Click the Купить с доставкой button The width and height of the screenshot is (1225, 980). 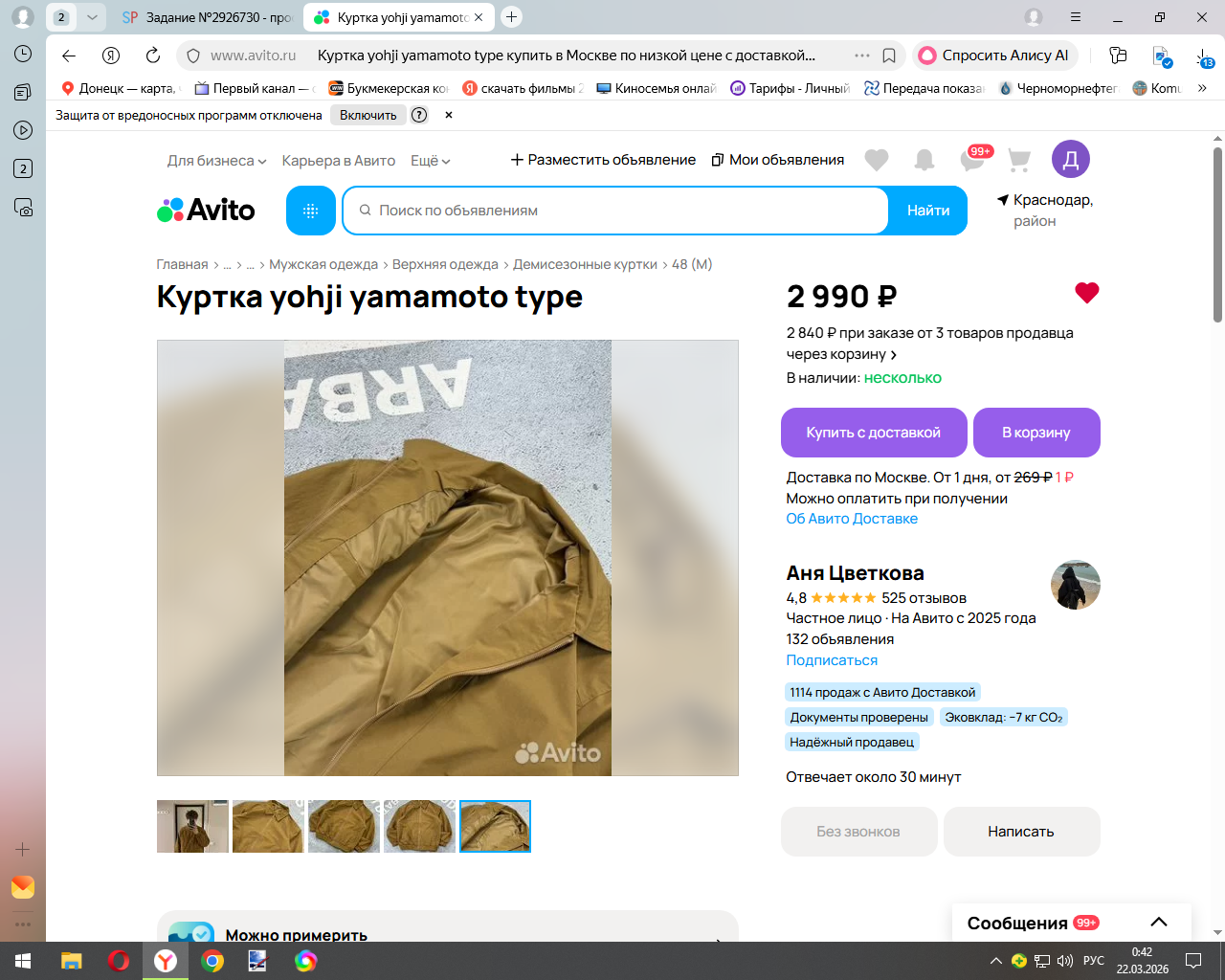(873, 433)
